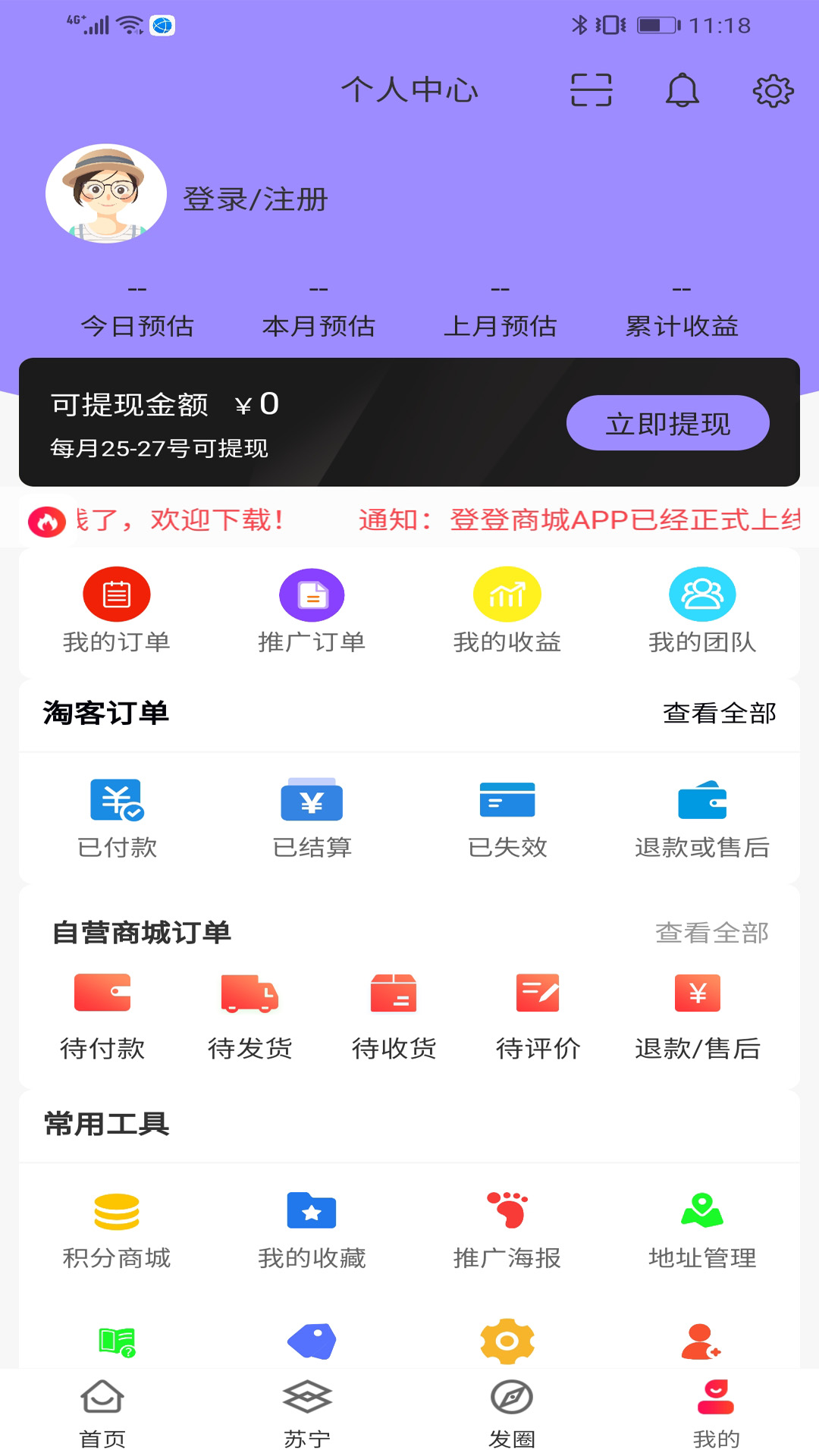View 我的收益
819x1456 pixels.
click(507, 610)
